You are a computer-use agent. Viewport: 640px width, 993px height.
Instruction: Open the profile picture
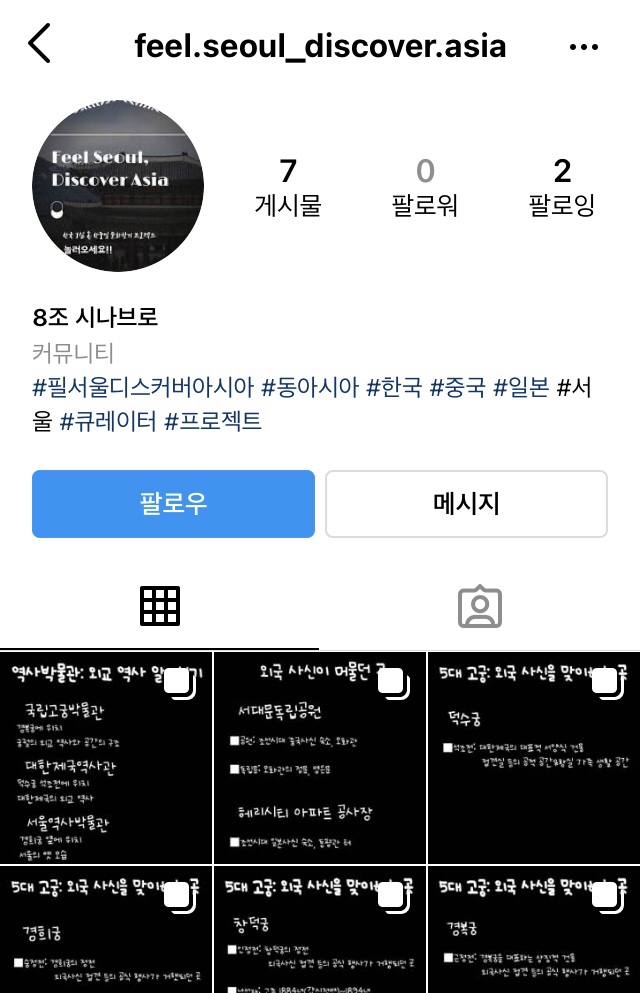tap(118, 186)
